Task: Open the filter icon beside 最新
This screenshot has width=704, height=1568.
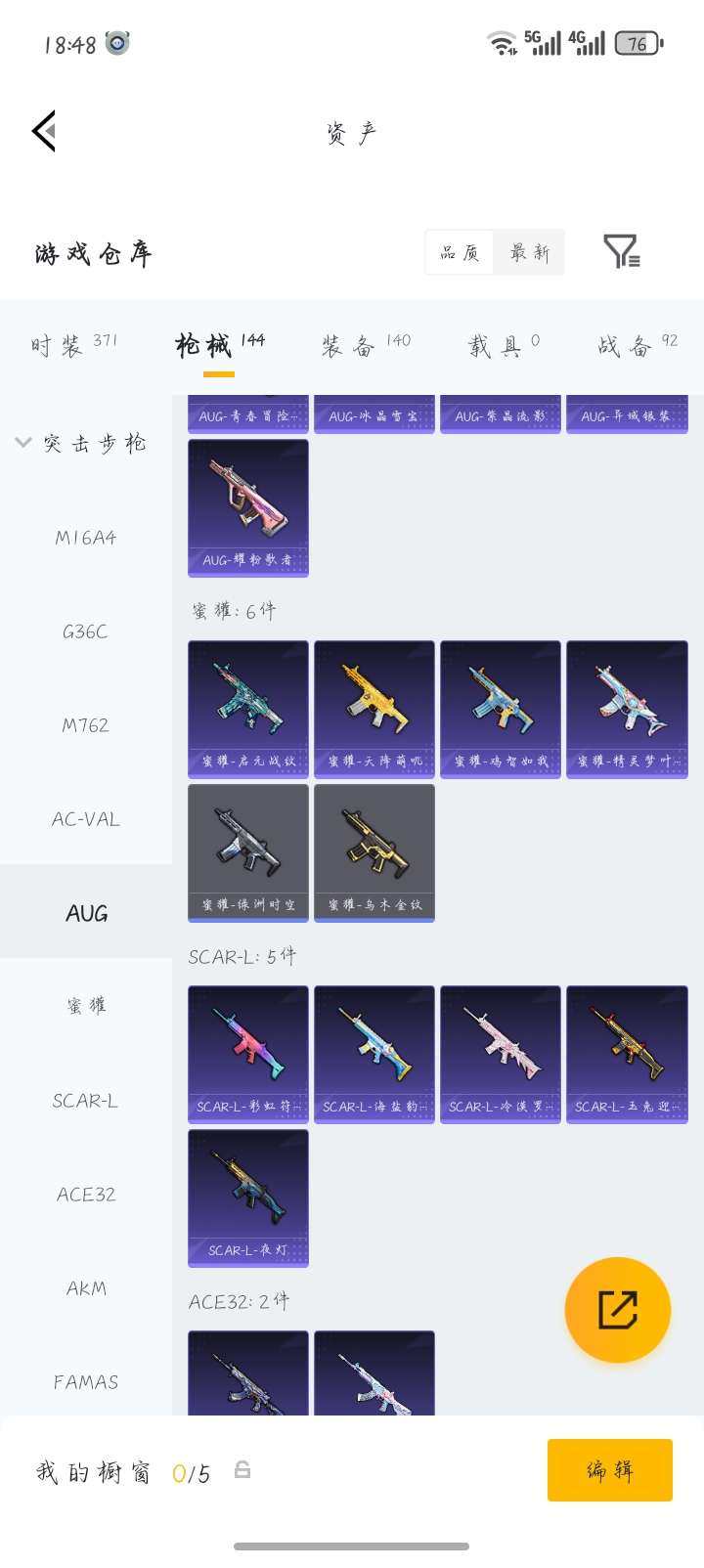Action: 621,252
